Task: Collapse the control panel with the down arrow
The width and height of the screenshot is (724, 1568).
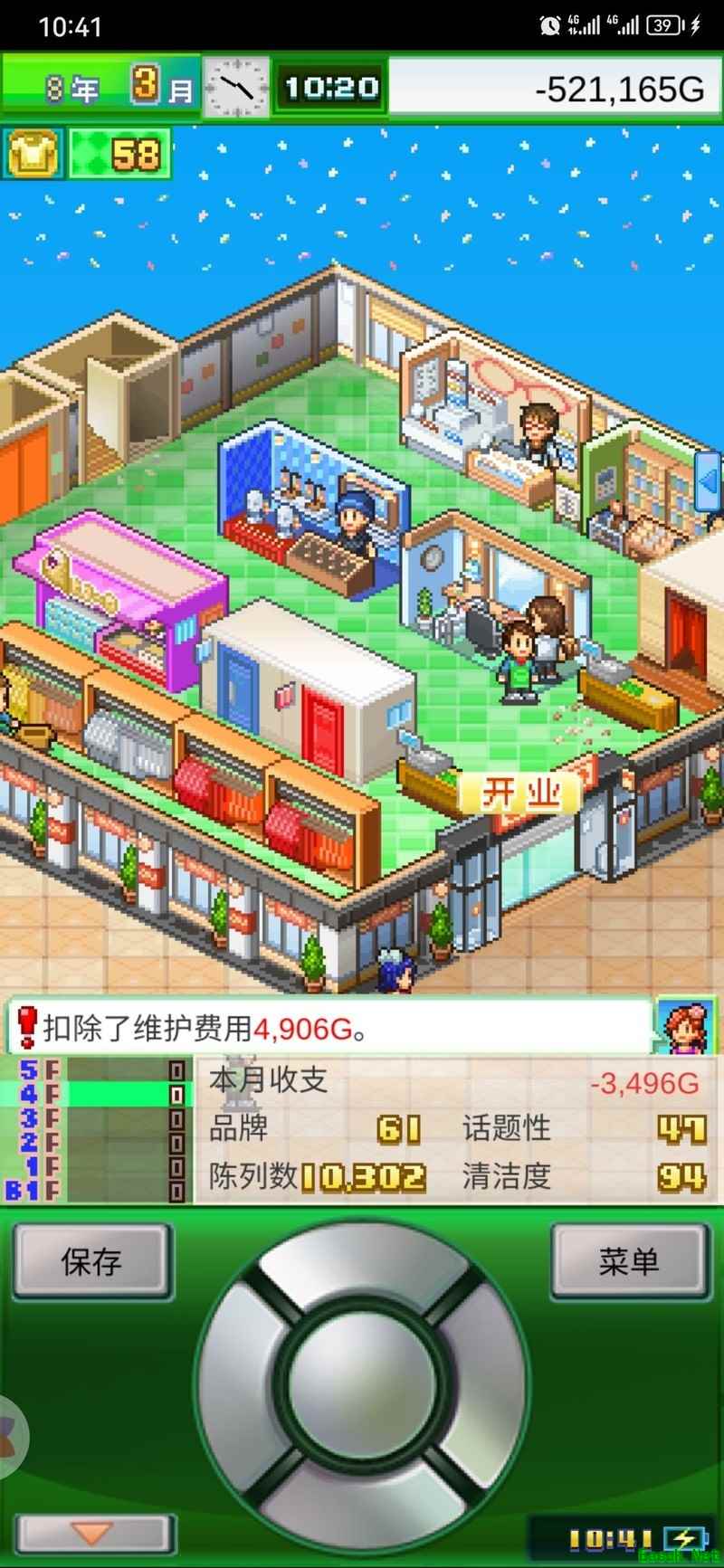Action: 93,1532
